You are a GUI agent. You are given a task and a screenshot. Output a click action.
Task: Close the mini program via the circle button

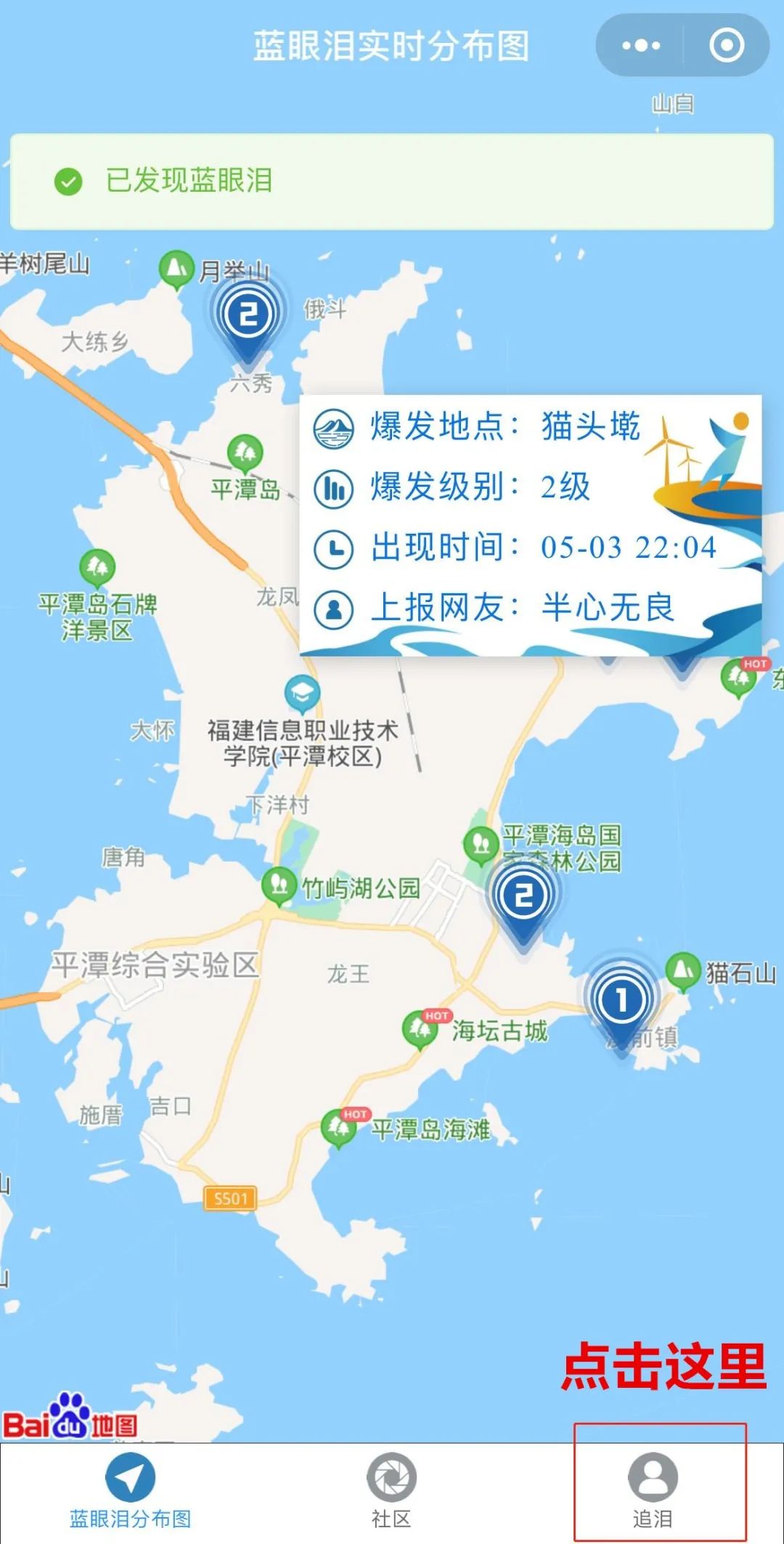pyautogui.click(x=727, y=46)
